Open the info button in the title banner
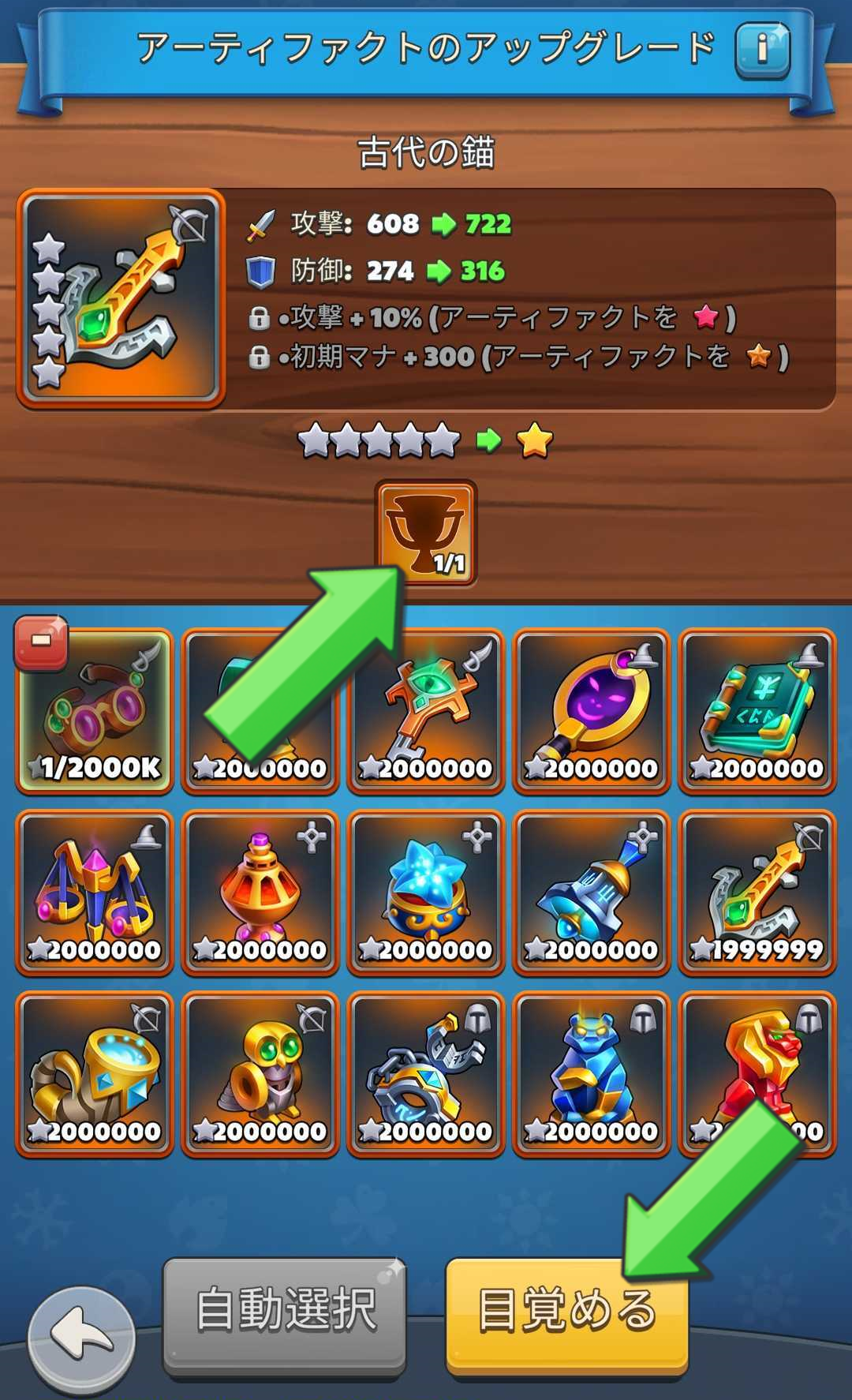 (x=761, y=51)
